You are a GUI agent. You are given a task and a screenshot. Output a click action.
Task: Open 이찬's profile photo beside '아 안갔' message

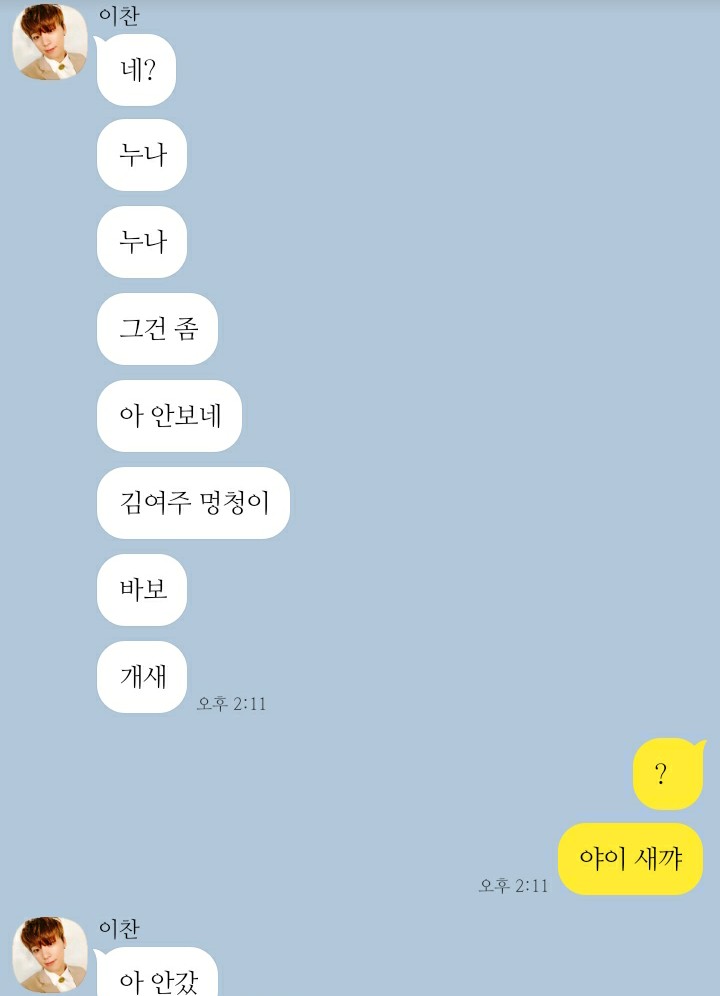tap(50, 955)
